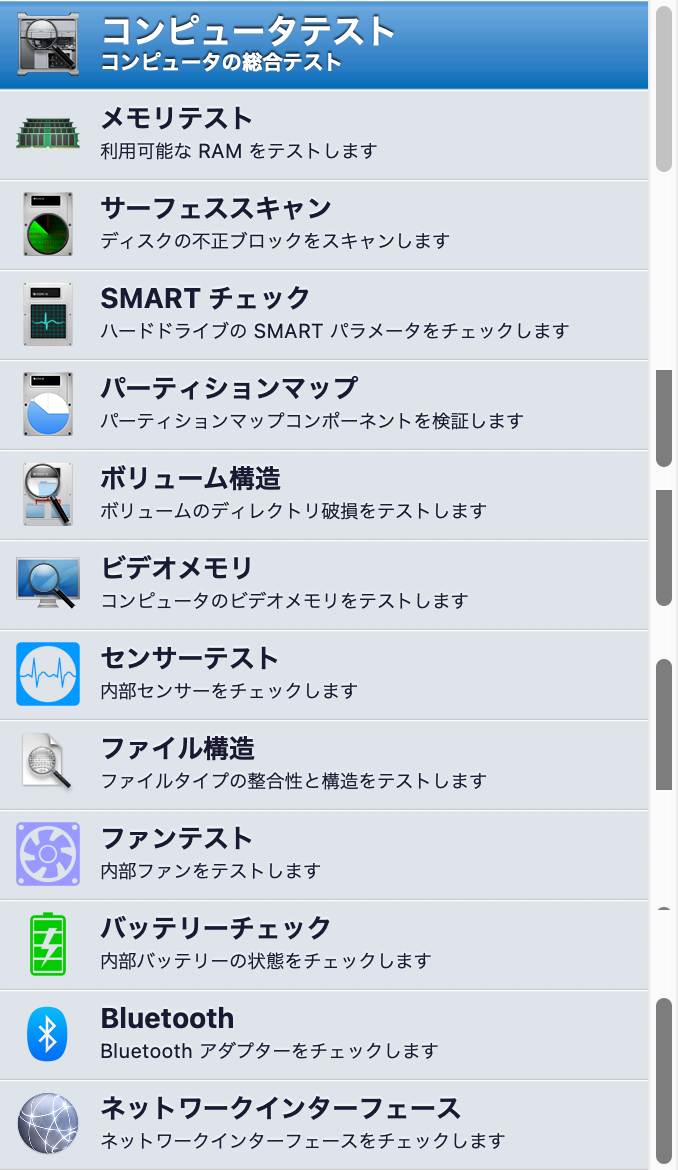
Task: Choose the ファンテスト item
Action: pyautogui.click(x=324, y=855)
